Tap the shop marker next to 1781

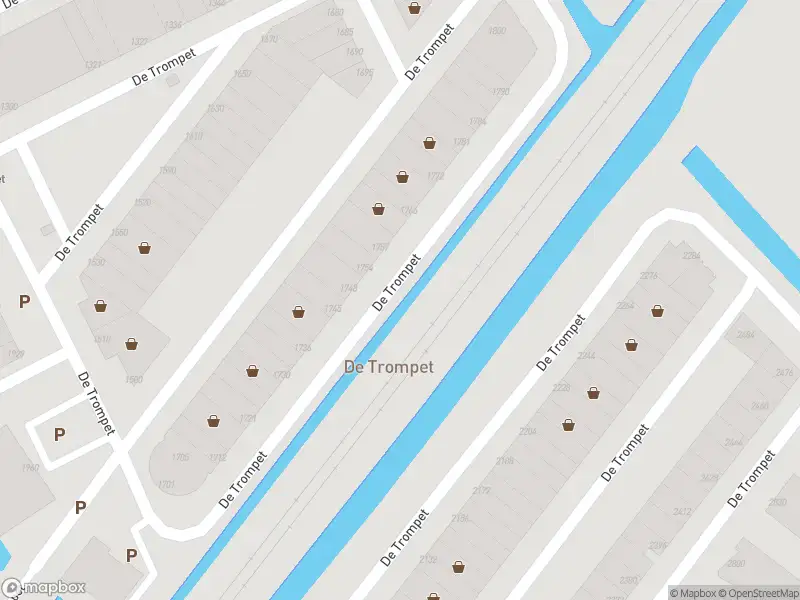coord(430,143)
